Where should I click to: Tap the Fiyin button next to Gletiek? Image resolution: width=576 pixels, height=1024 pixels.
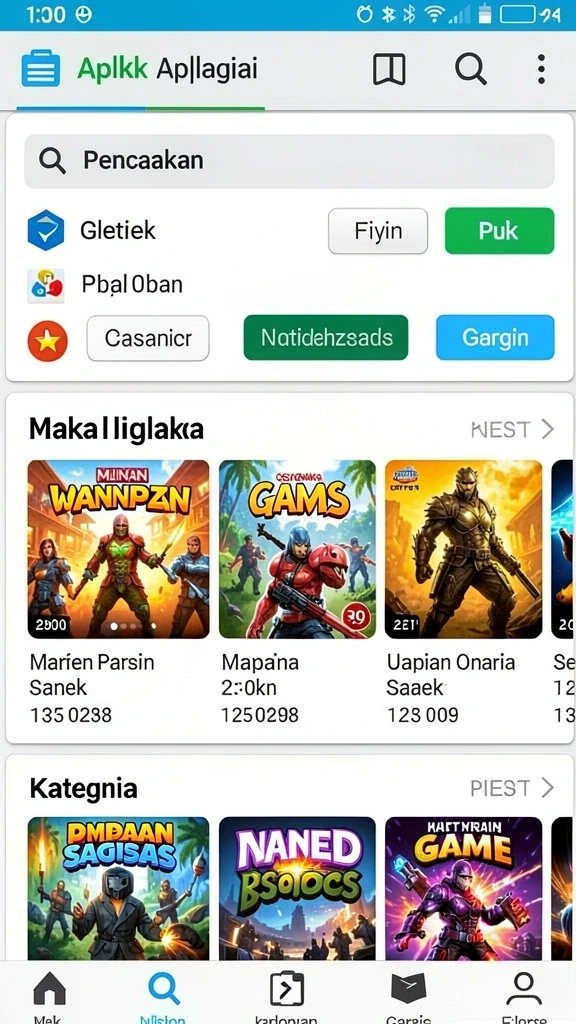(378, 231)
